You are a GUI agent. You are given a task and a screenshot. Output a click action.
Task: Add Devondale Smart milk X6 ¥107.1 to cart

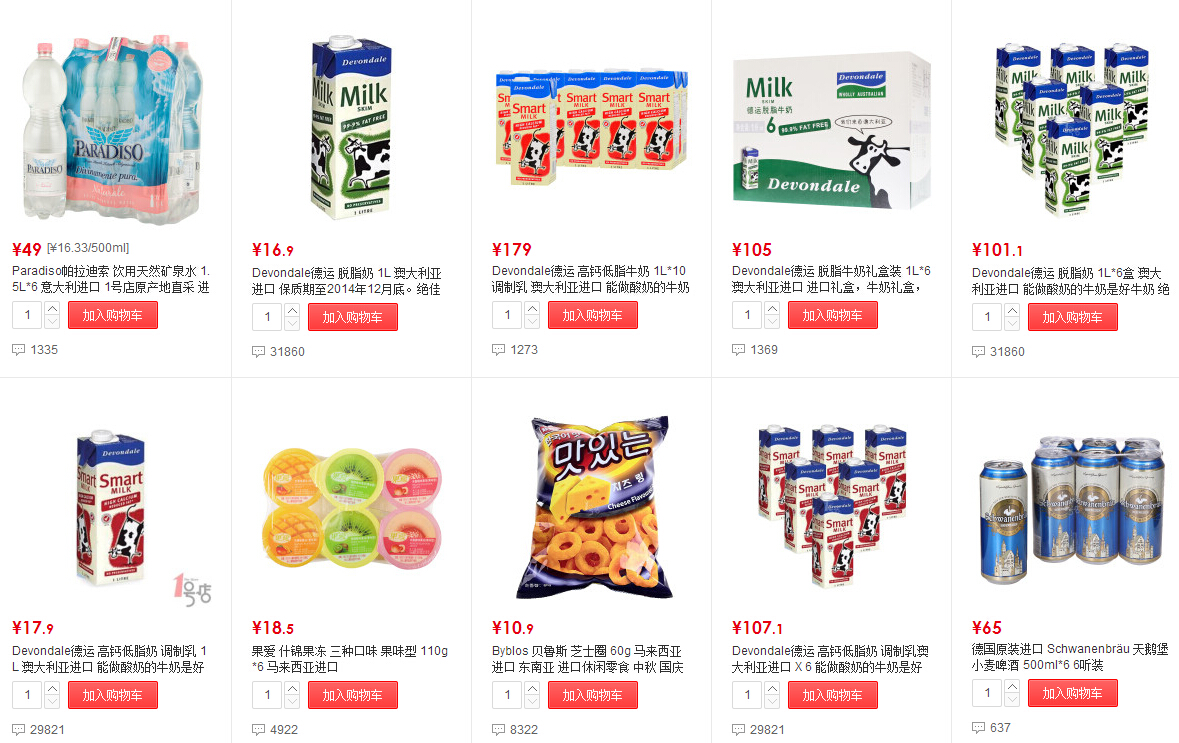coord(832,695)
